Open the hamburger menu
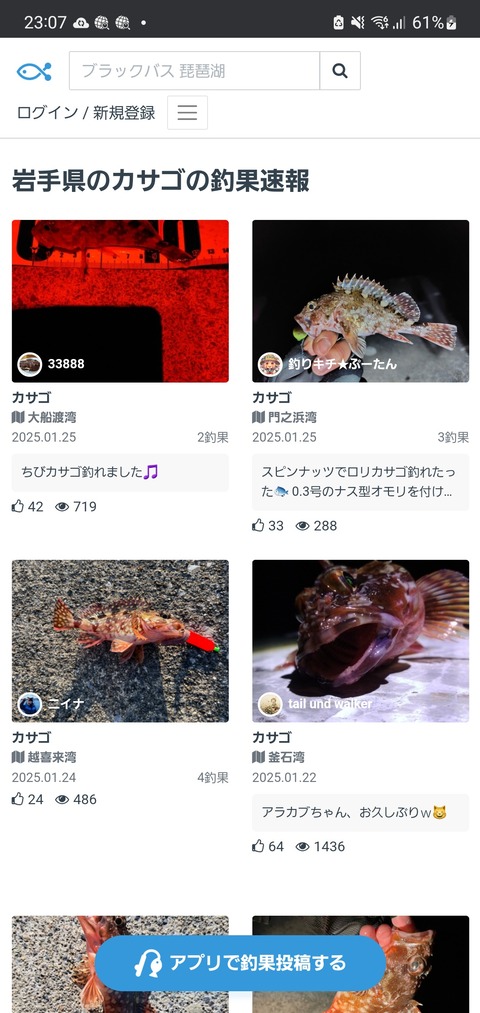This screenshot has width=480, height=1013. click(x=187, y=112)
